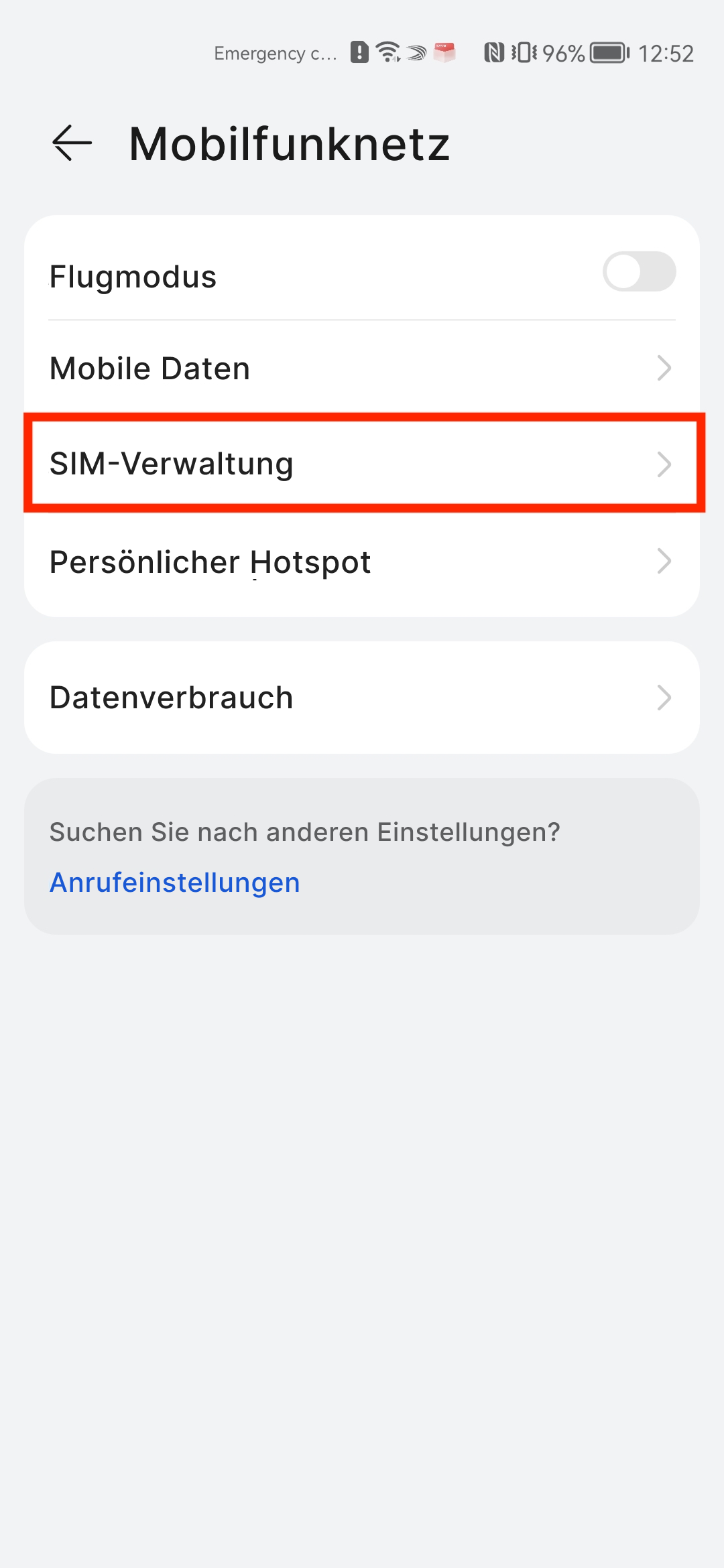Open Persönlicher Hotspot
Screen dimensions: 724x1568
tap(362, 562)
